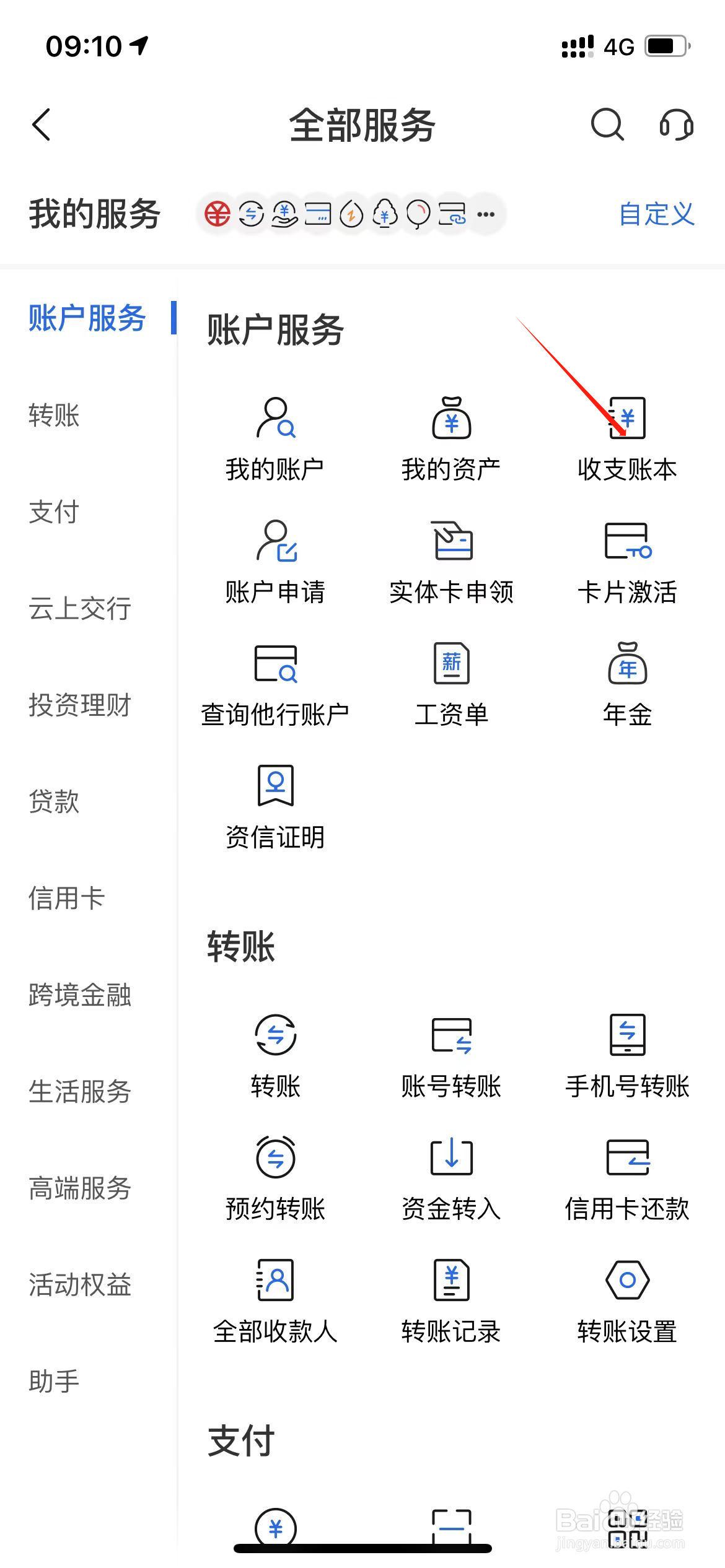Switch to 信用卡 in the sidebar

click(x=67, y=898)
